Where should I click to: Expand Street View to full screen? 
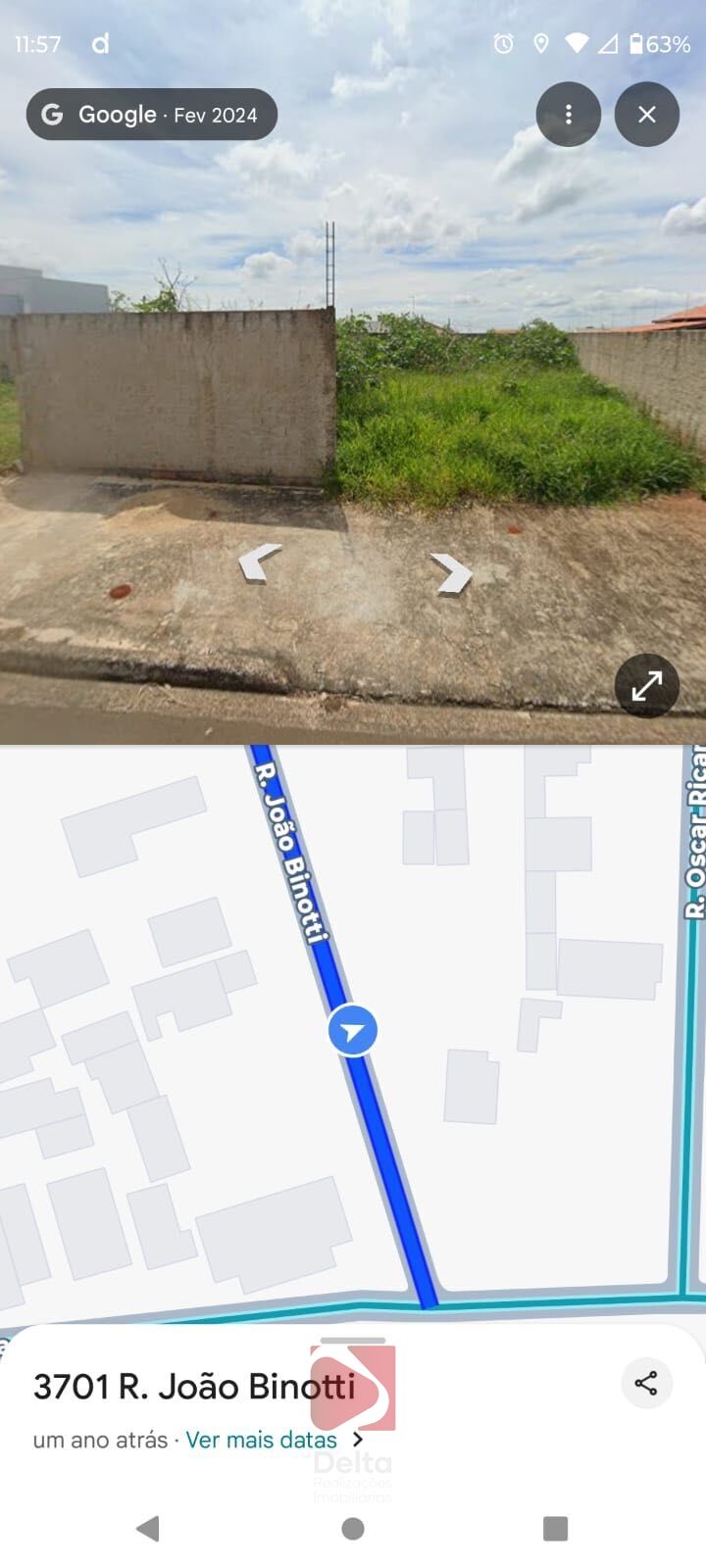[x=646, y=686]
